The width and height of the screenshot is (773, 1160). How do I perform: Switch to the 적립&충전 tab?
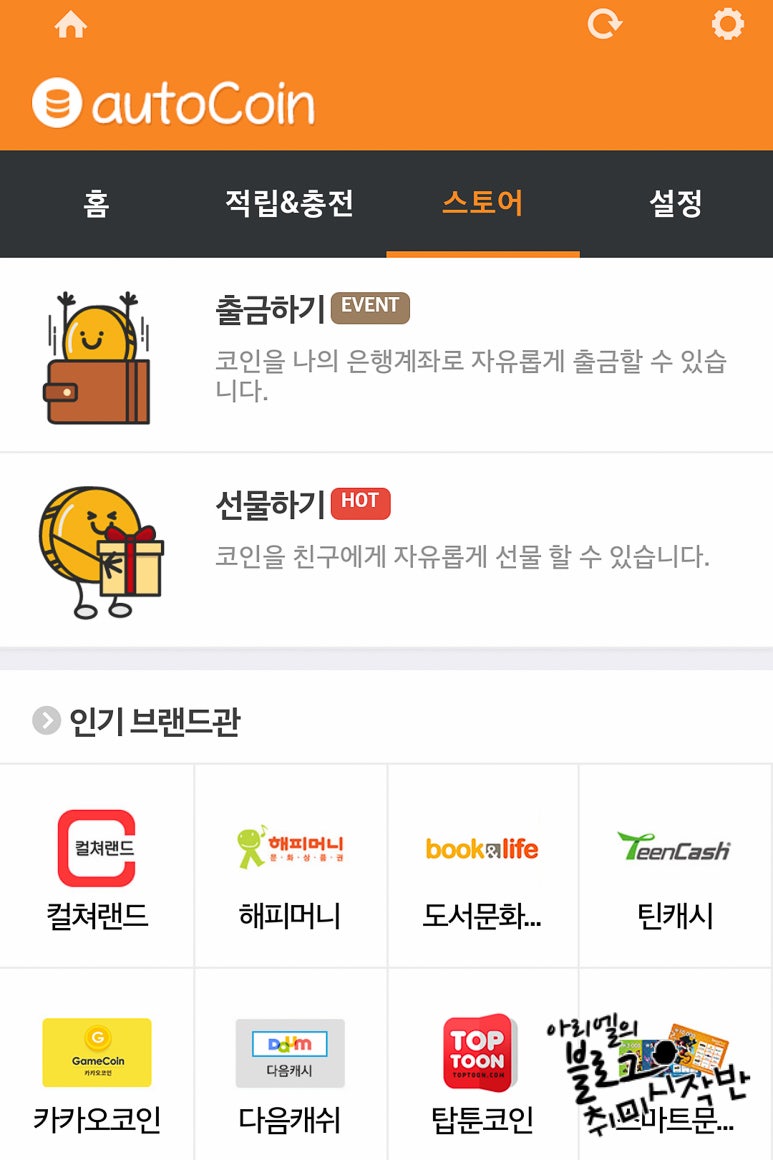click(x=288, y=203)
